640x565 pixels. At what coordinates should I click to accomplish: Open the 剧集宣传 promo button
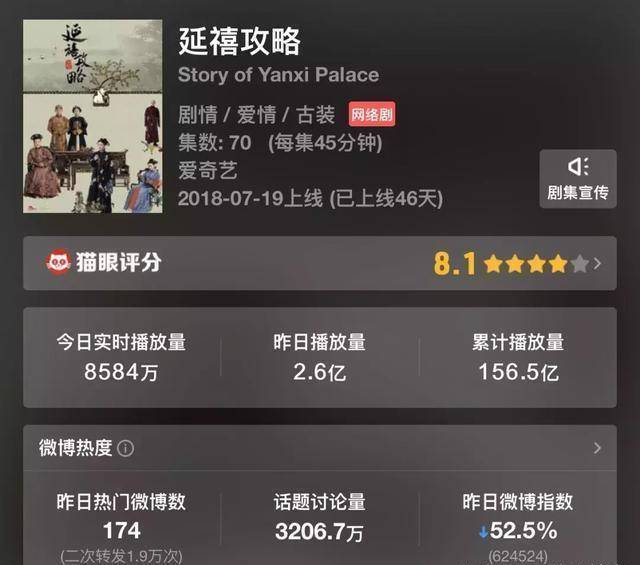pos(577,179)
